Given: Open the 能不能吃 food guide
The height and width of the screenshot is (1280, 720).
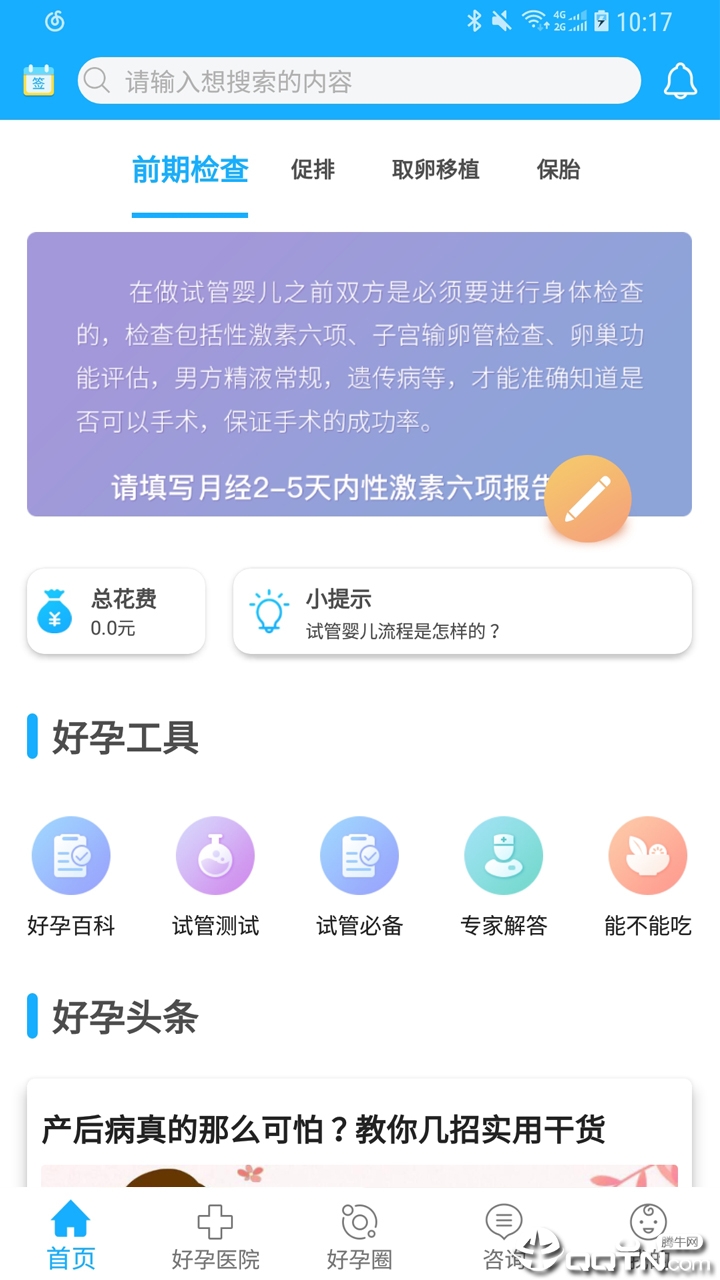Looking at the screenshot, I should coord(648,876).
